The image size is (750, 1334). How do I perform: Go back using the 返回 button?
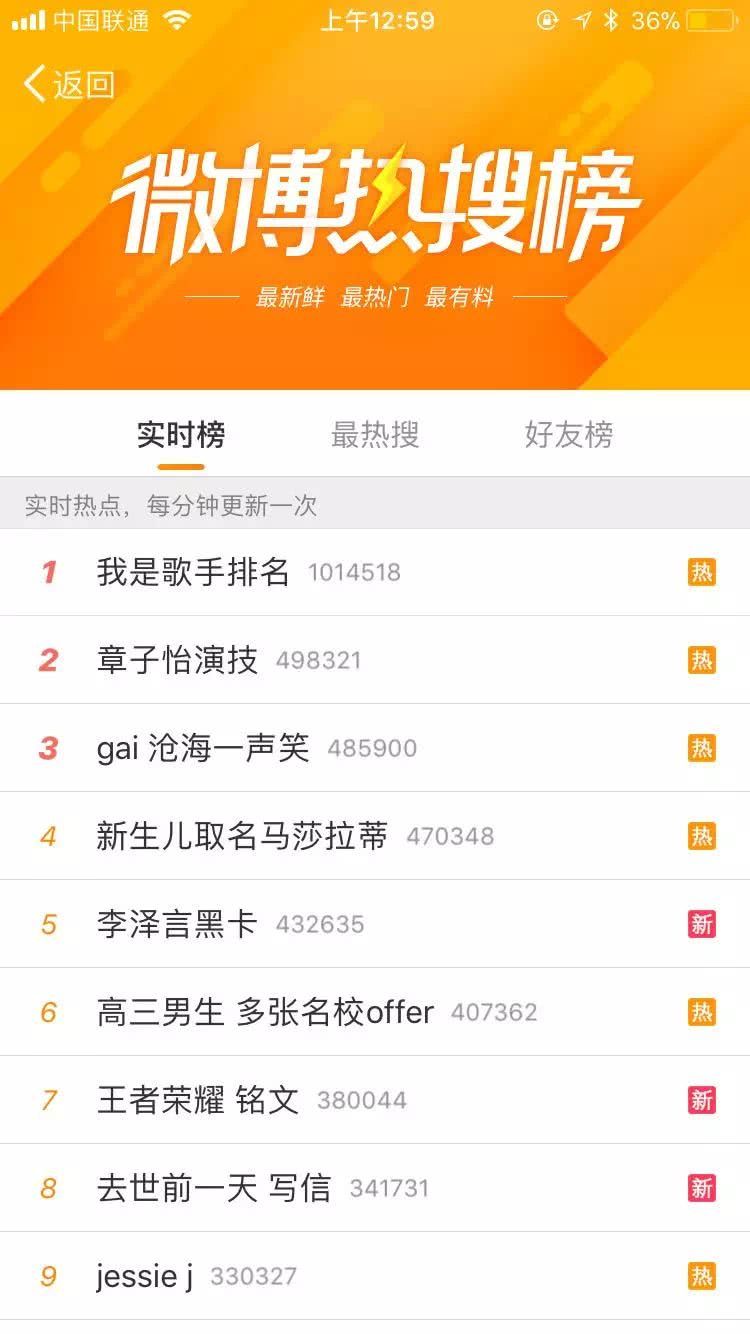[x=70, y=85]
